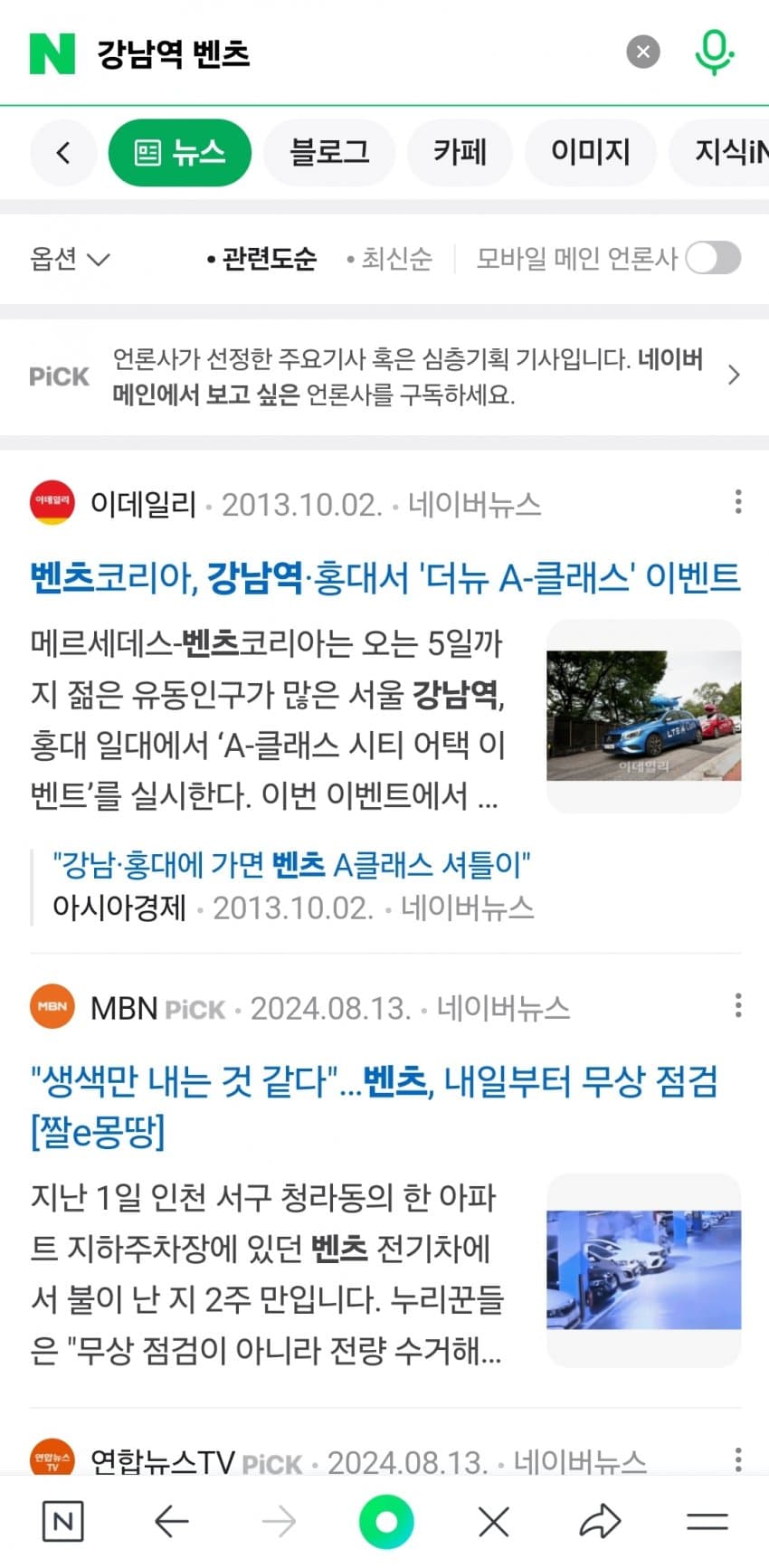Viewport: 769px width, 1568px height.
Task: Open the 아시아경제 related article link
Action: (x=291, y=866)
